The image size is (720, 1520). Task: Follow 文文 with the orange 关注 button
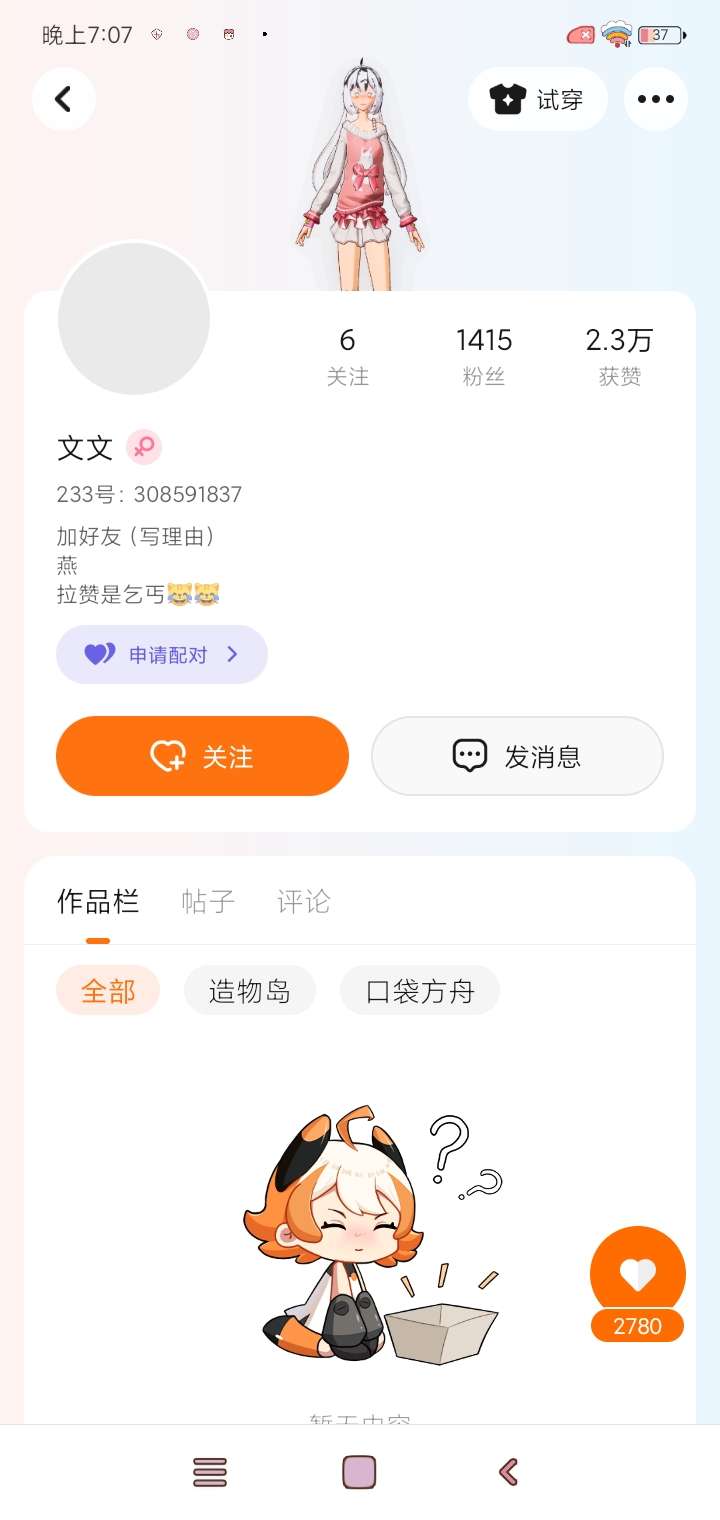(x=202, y=756)
